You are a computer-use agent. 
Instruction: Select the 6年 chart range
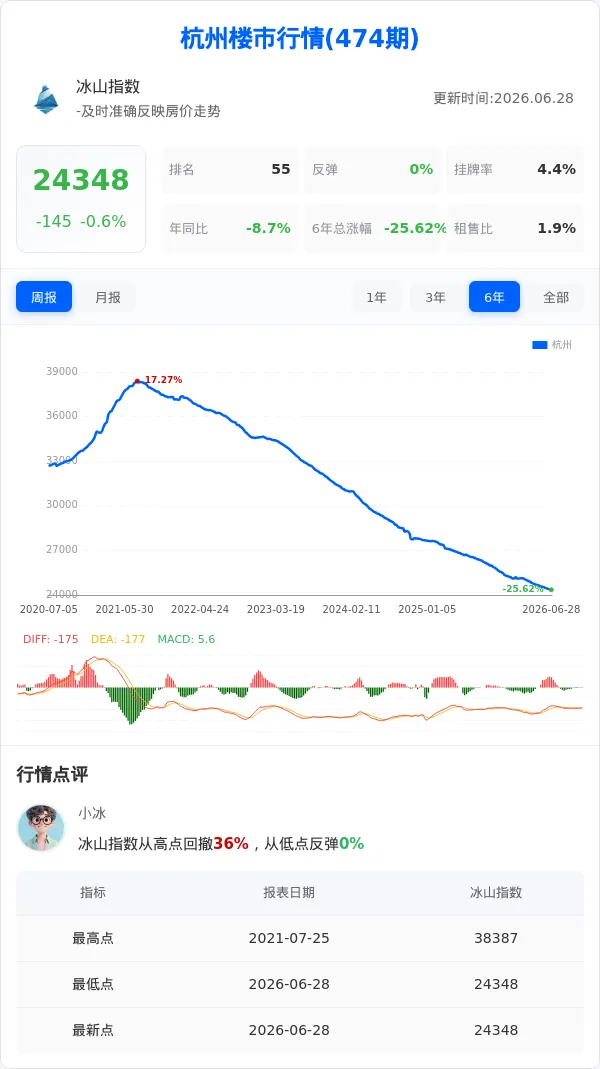click(494, 297)
